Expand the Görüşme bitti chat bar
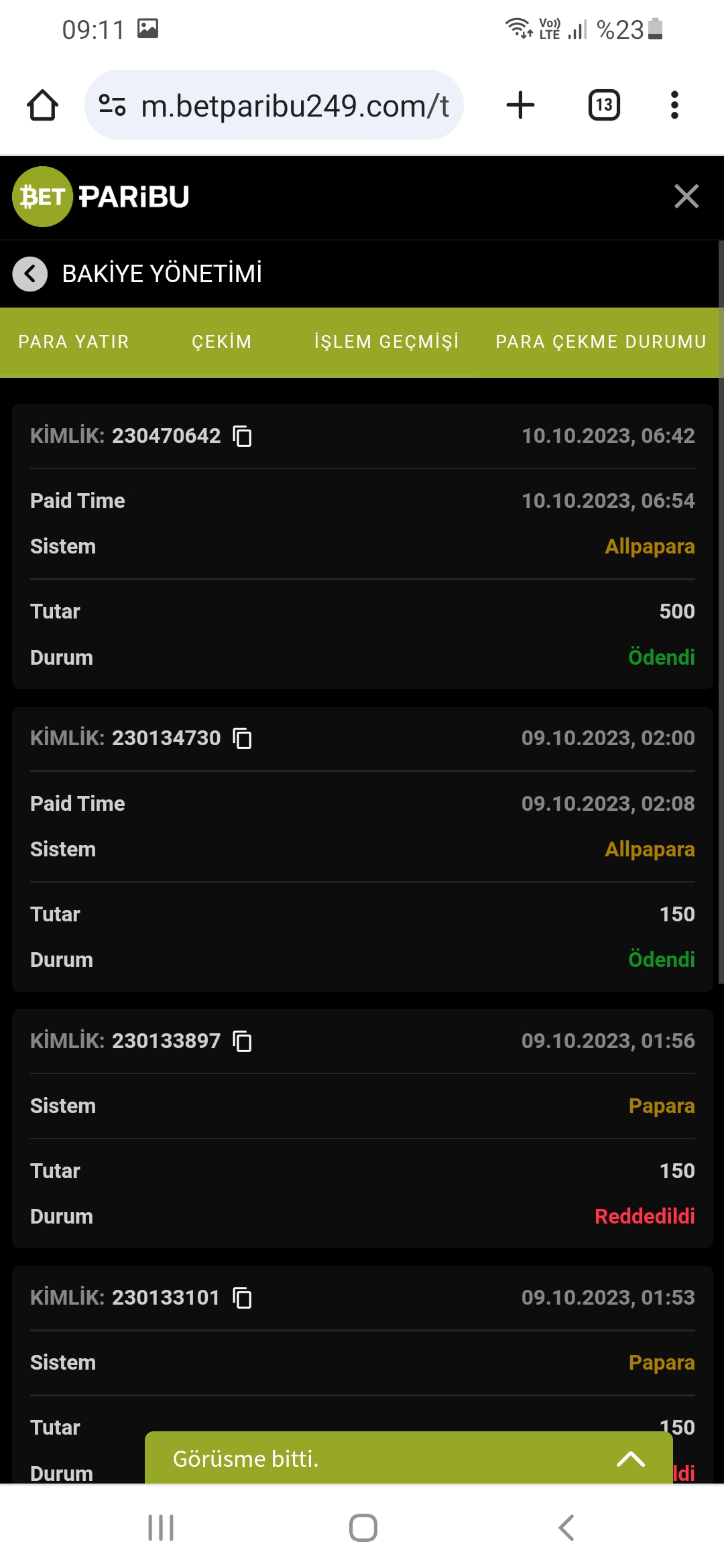 pos(630,1459)
